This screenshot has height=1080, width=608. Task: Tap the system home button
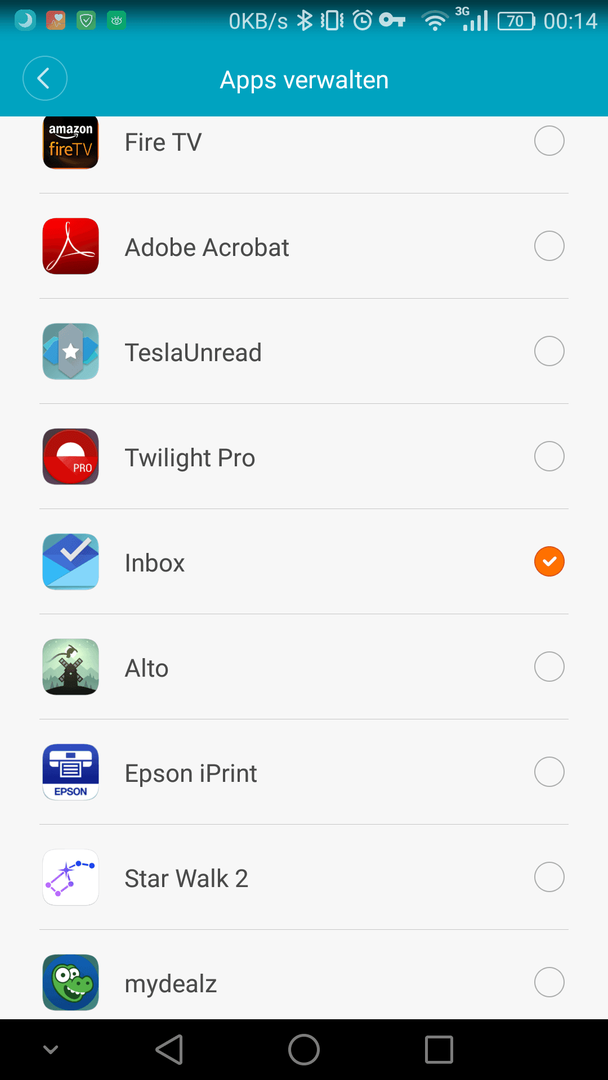pyautogui.click(x=304, y=1050)
